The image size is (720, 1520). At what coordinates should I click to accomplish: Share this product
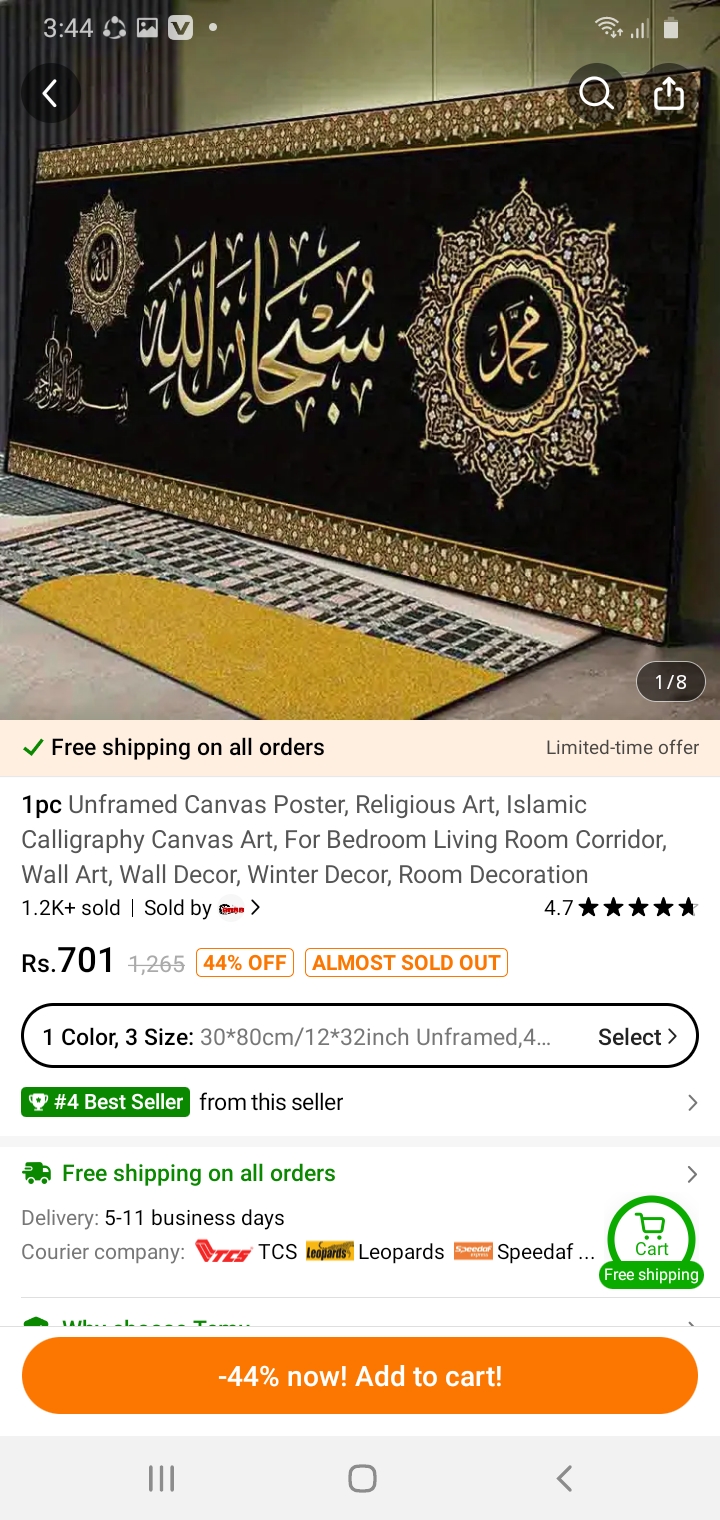tap(668, 94)
